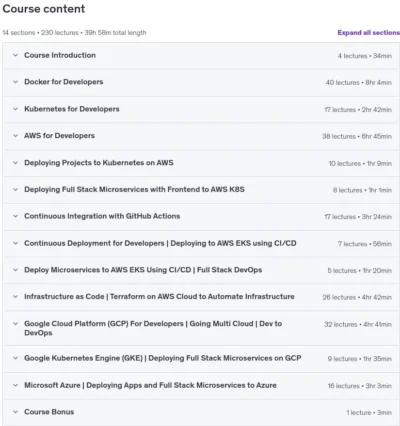Screen dimensions: 400x426
Task: Expand Continuous Integration with GitHub Actions
Action: click(201, 216)
